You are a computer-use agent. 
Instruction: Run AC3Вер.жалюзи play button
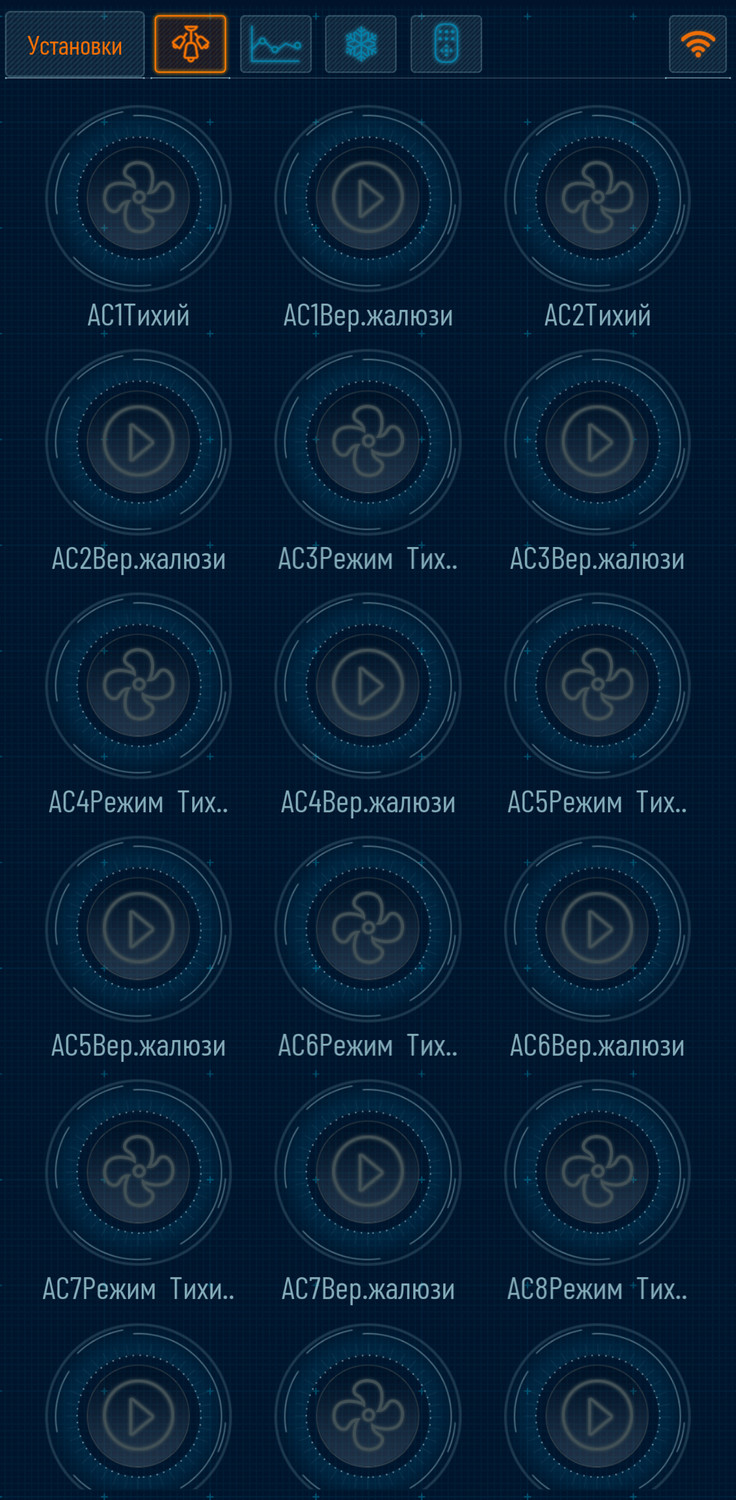[x=597, y=441]
